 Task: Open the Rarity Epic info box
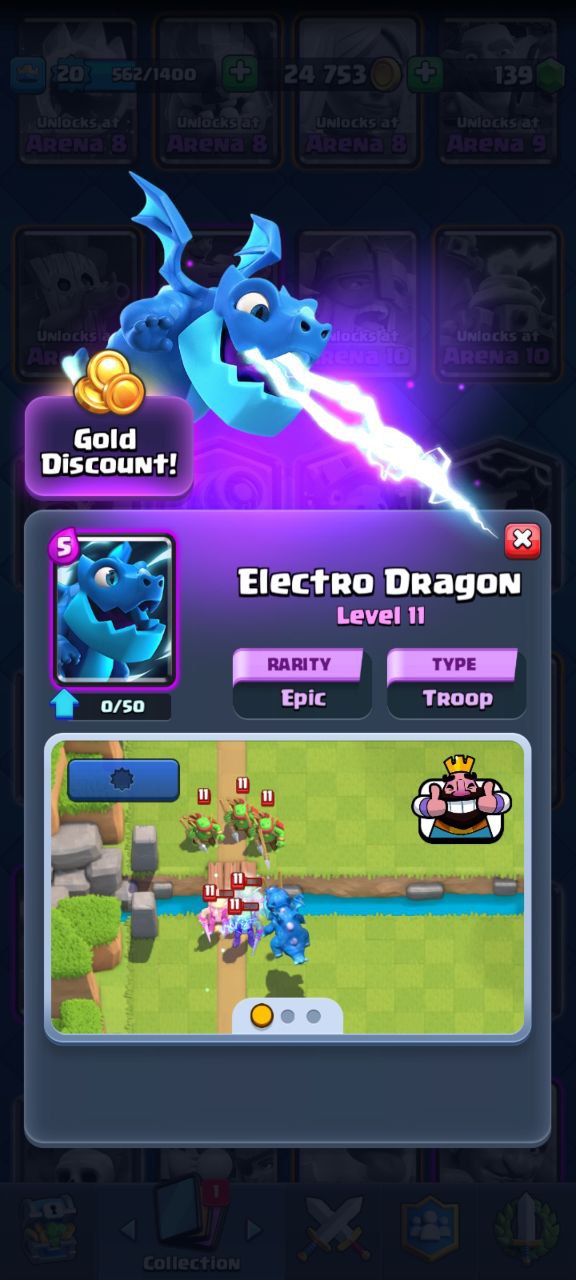click(302, 683)
